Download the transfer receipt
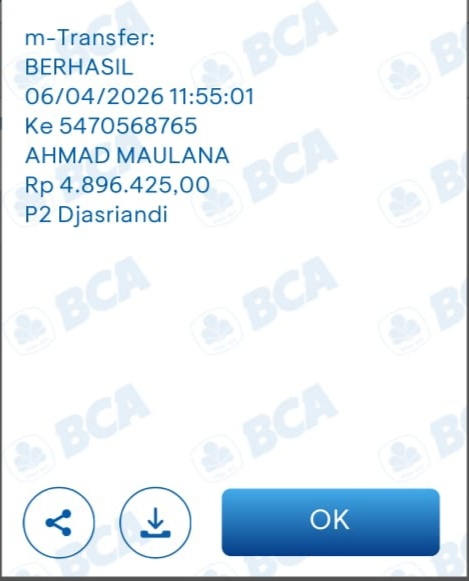 coord(155,522)
